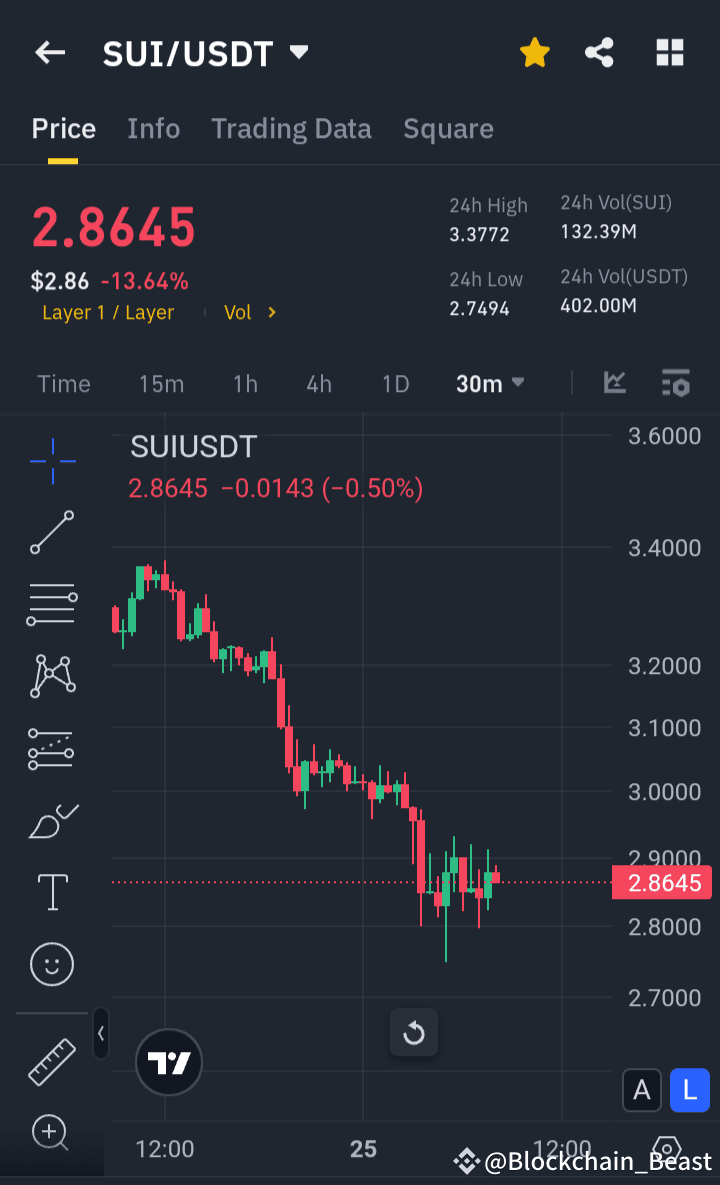The width and height of the screenshot is (720, 1185).
Task: Go back with the arrow button
Action: (x=49, y=52)
